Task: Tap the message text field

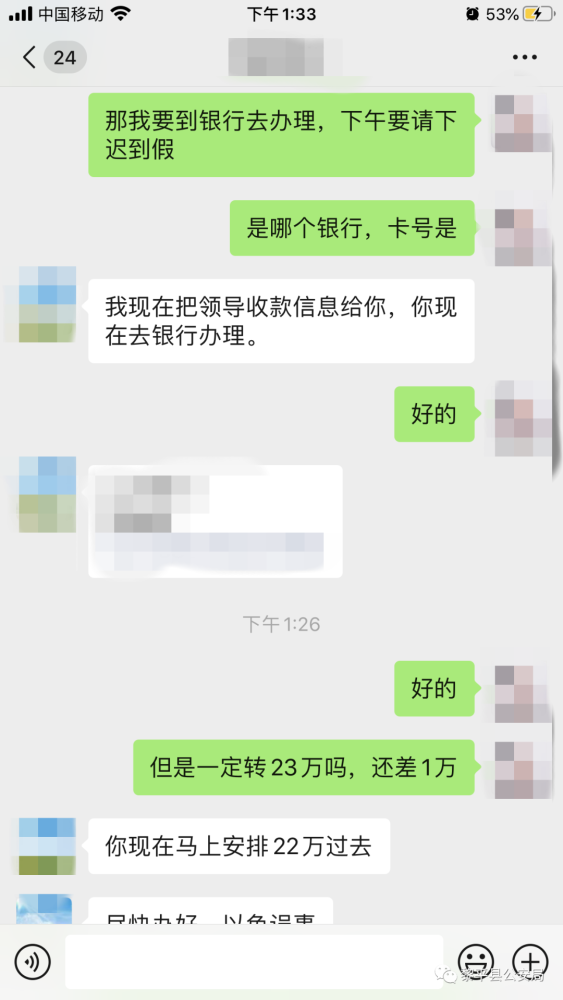Action: (254, 961)
